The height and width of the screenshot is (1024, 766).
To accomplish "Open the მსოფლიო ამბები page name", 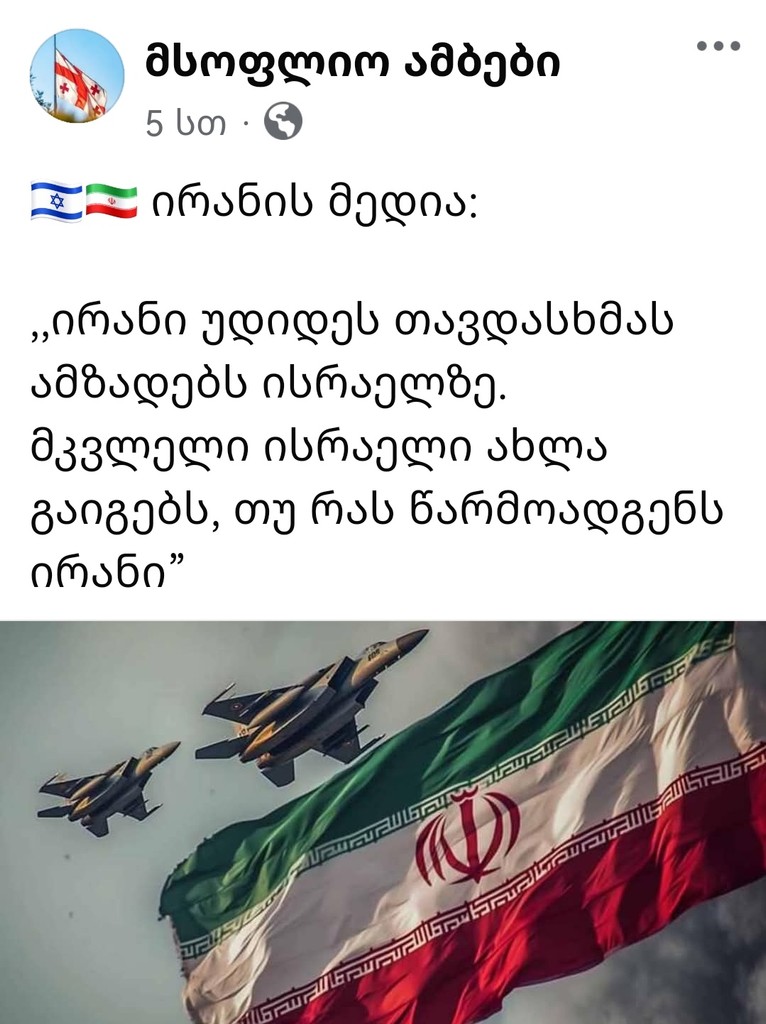I will pyautogui.click(x=353, y=63).
